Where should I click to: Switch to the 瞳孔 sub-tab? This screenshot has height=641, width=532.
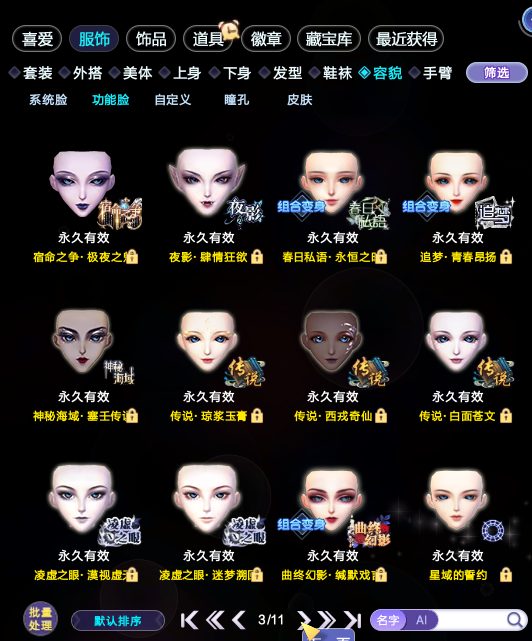tap(236, 100)
